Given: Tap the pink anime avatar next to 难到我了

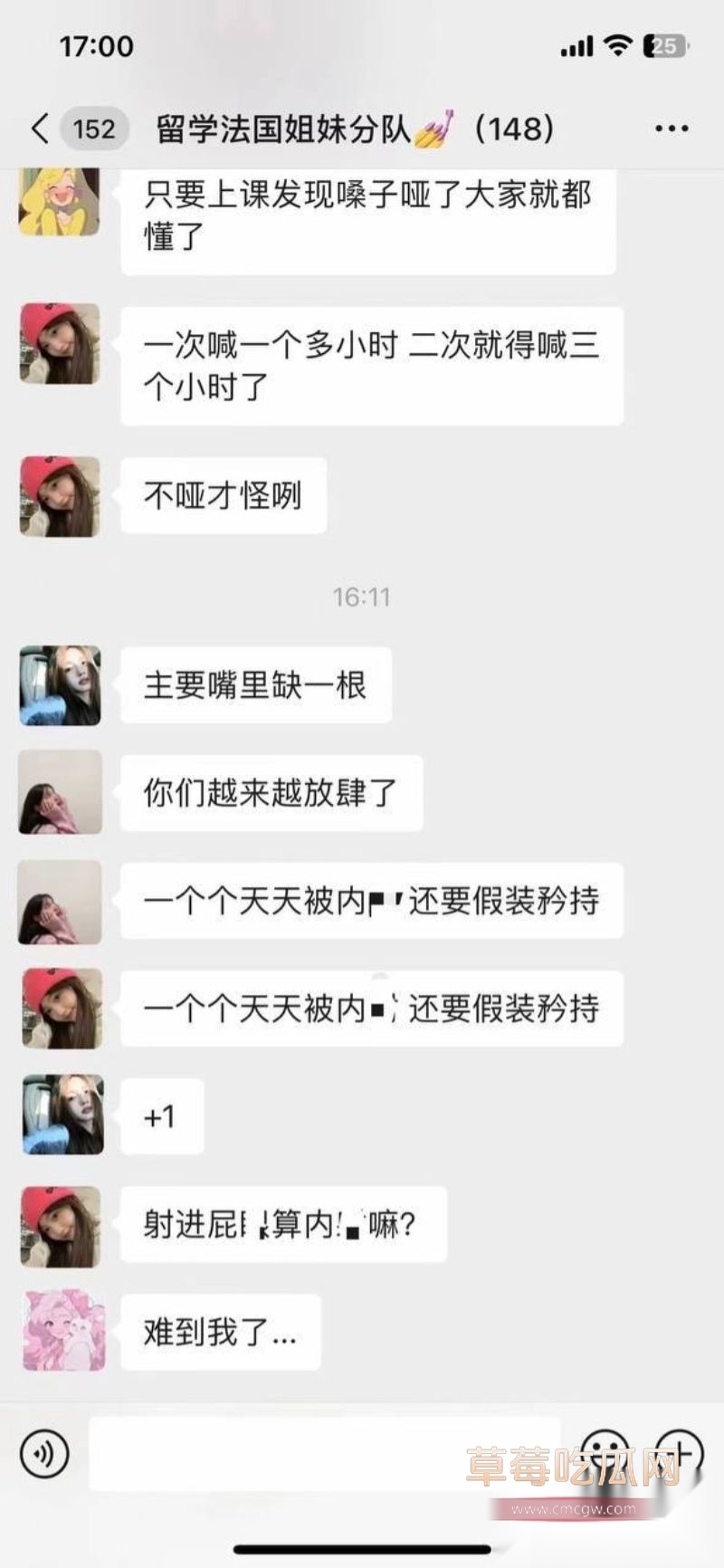Looking at the screenshot, I should point(60,1332).
